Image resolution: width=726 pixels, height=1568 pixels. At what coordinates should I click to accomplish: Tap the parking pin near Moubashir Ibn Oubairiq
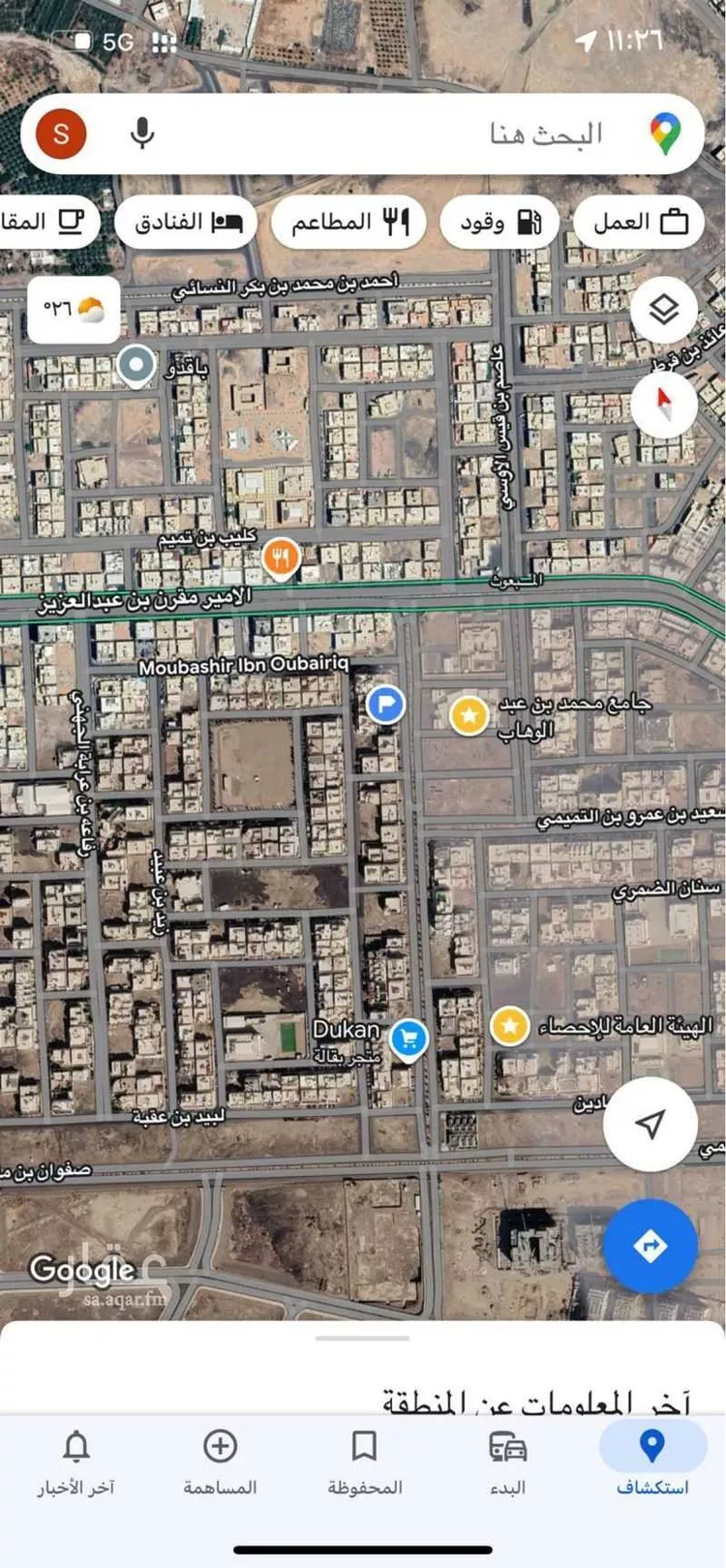(384, 704)
